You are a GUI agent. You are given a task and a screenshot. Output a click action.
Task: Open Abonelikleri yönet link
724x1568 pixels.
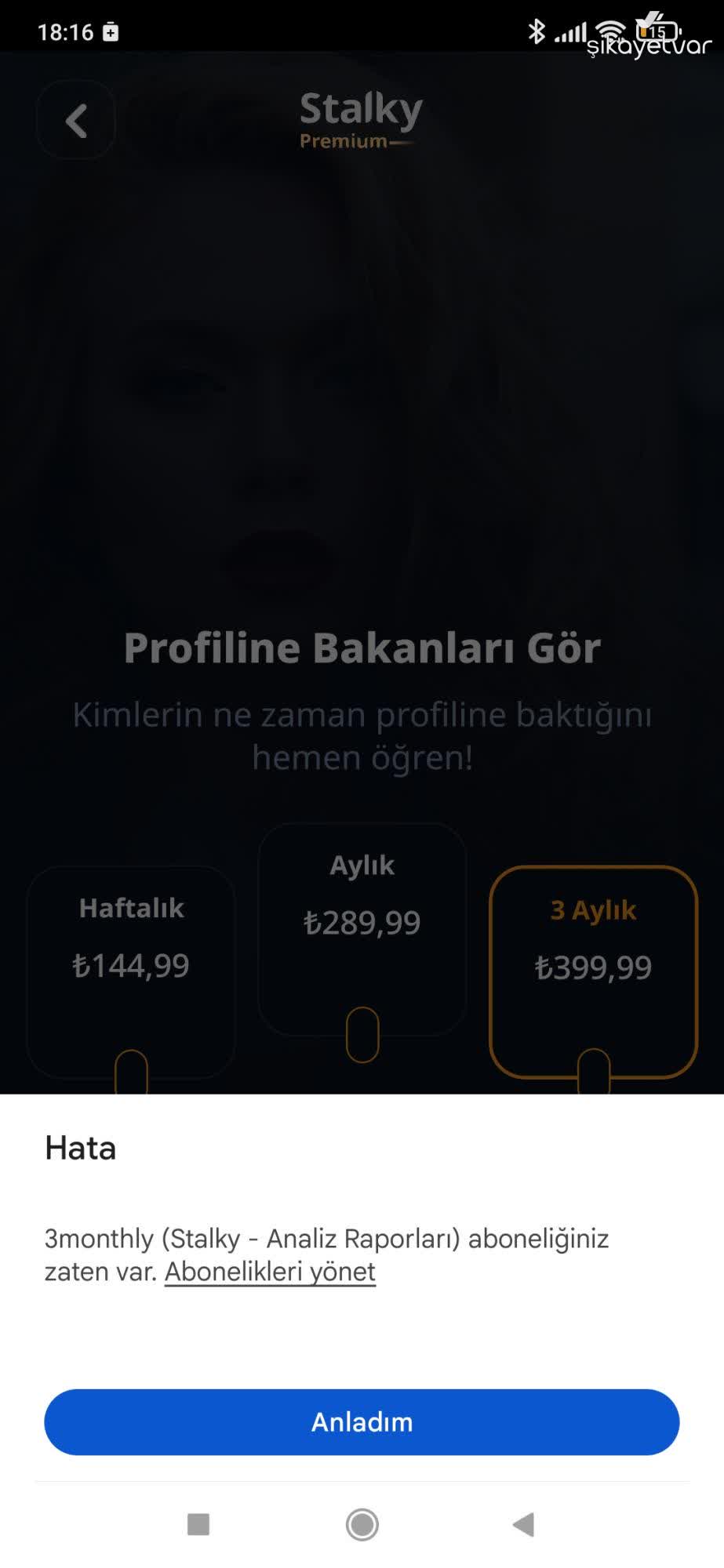point(269,1271)
